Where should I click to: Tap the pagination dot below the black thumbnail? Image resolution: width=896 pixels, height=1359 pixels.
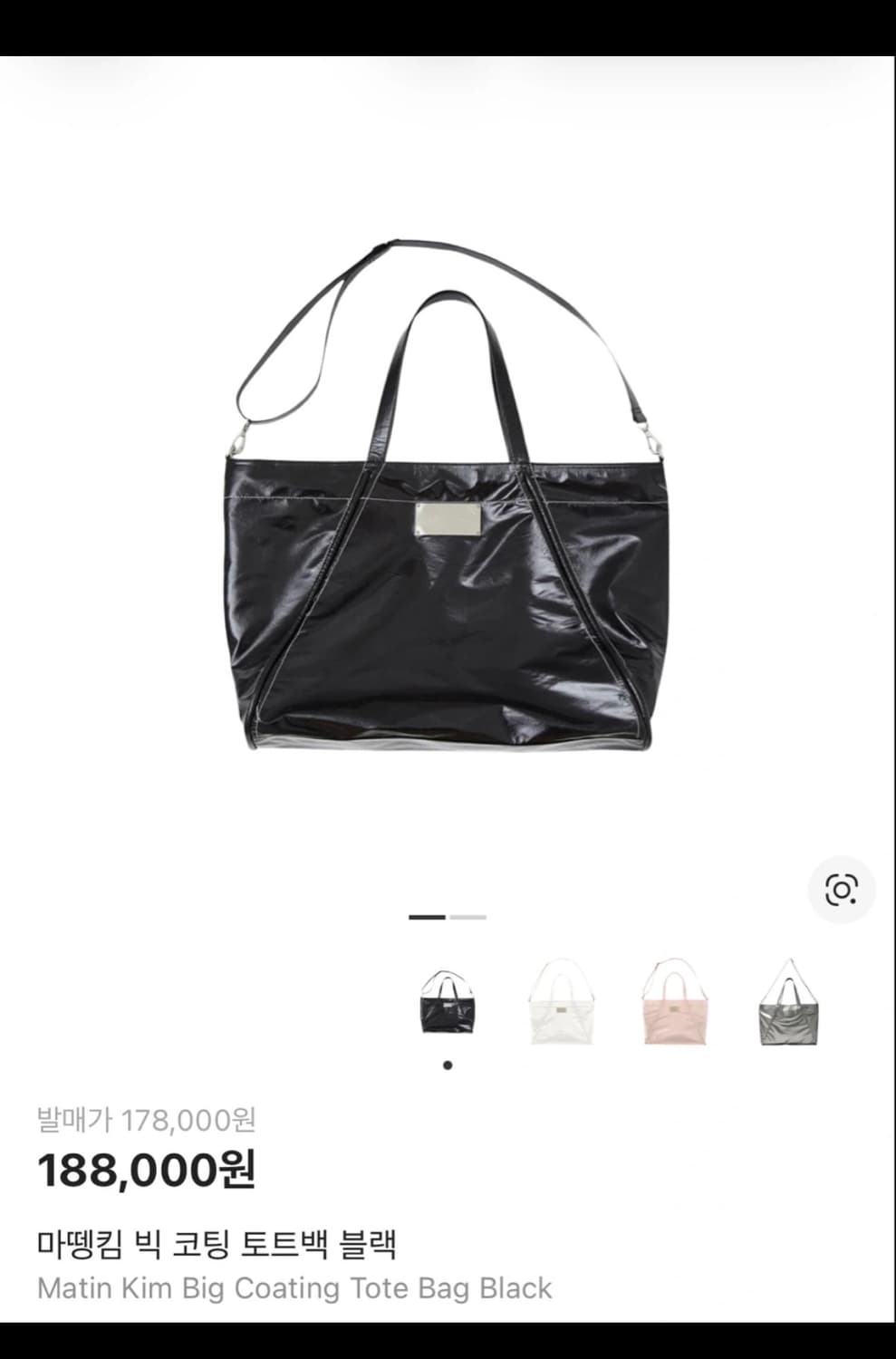(447, 1065)
